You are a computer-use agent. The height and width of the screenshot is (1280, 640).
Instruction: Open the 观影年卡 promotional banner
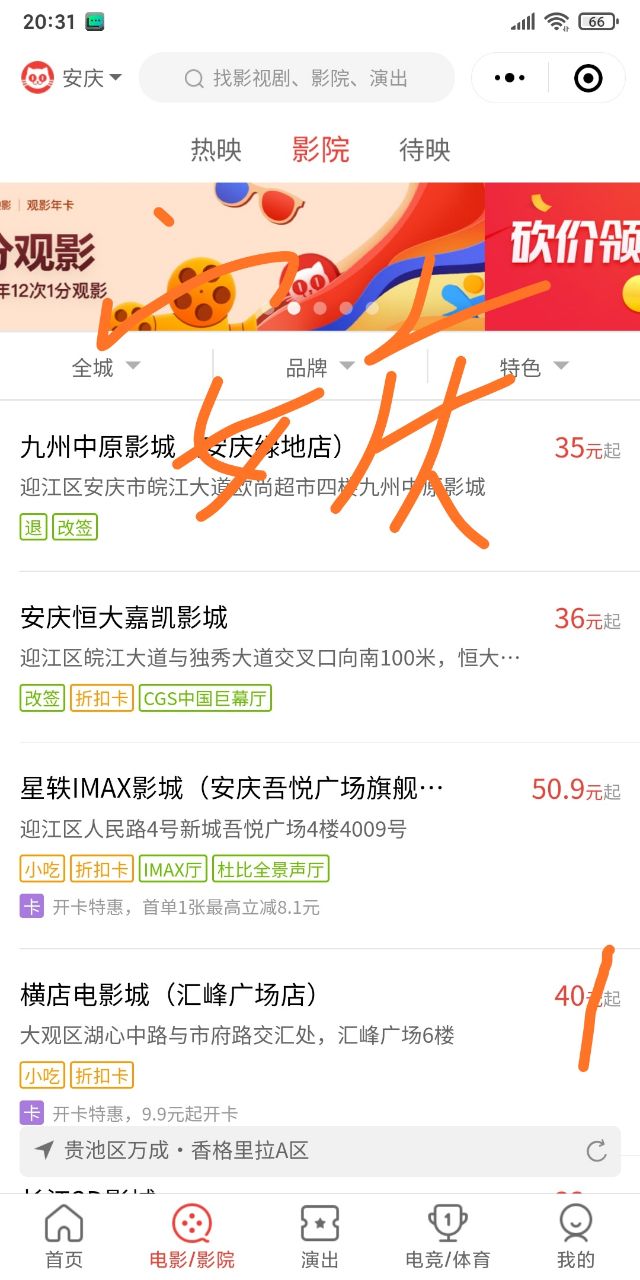point(240,256)
